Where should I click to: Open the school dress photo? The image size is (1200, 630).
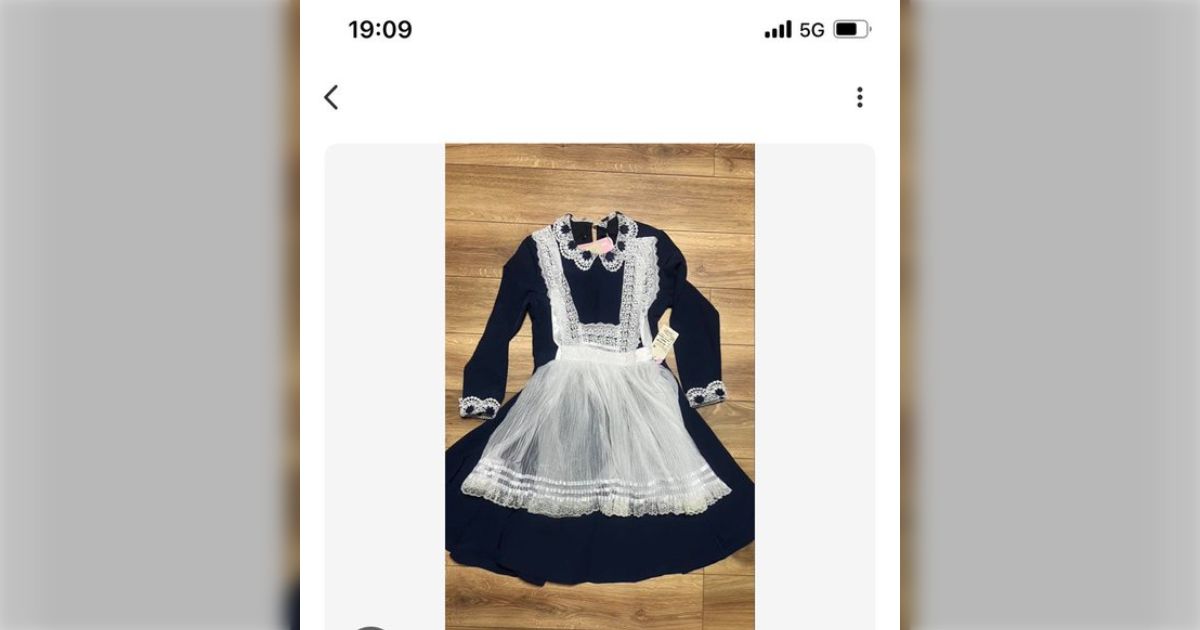pyautogui.click(x=600, y=386)
